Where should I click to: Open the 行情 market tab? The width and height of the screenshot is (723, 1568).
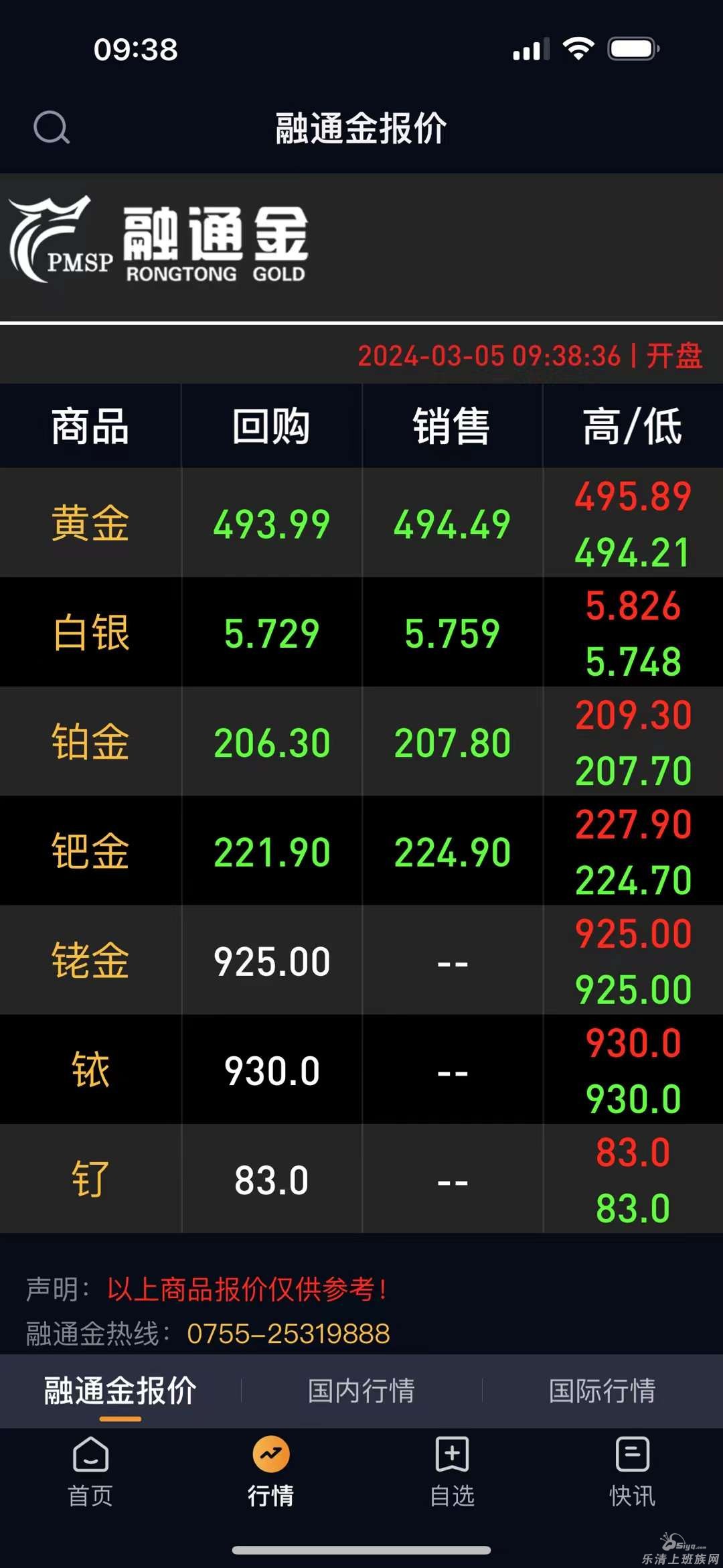[271, 1472]
